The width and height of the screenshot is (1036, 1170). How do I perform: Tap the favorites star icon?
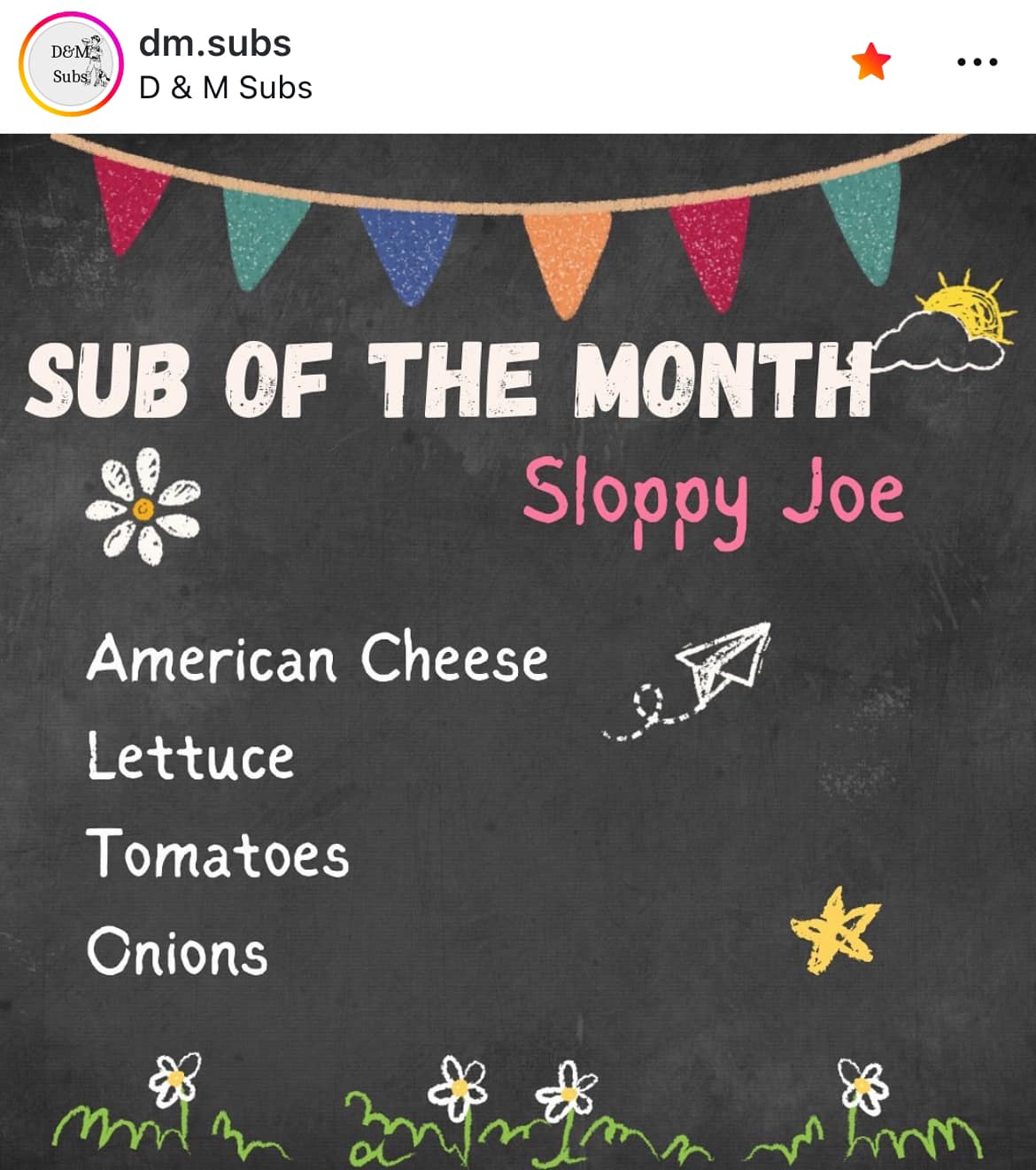click(x=870, y=62)
